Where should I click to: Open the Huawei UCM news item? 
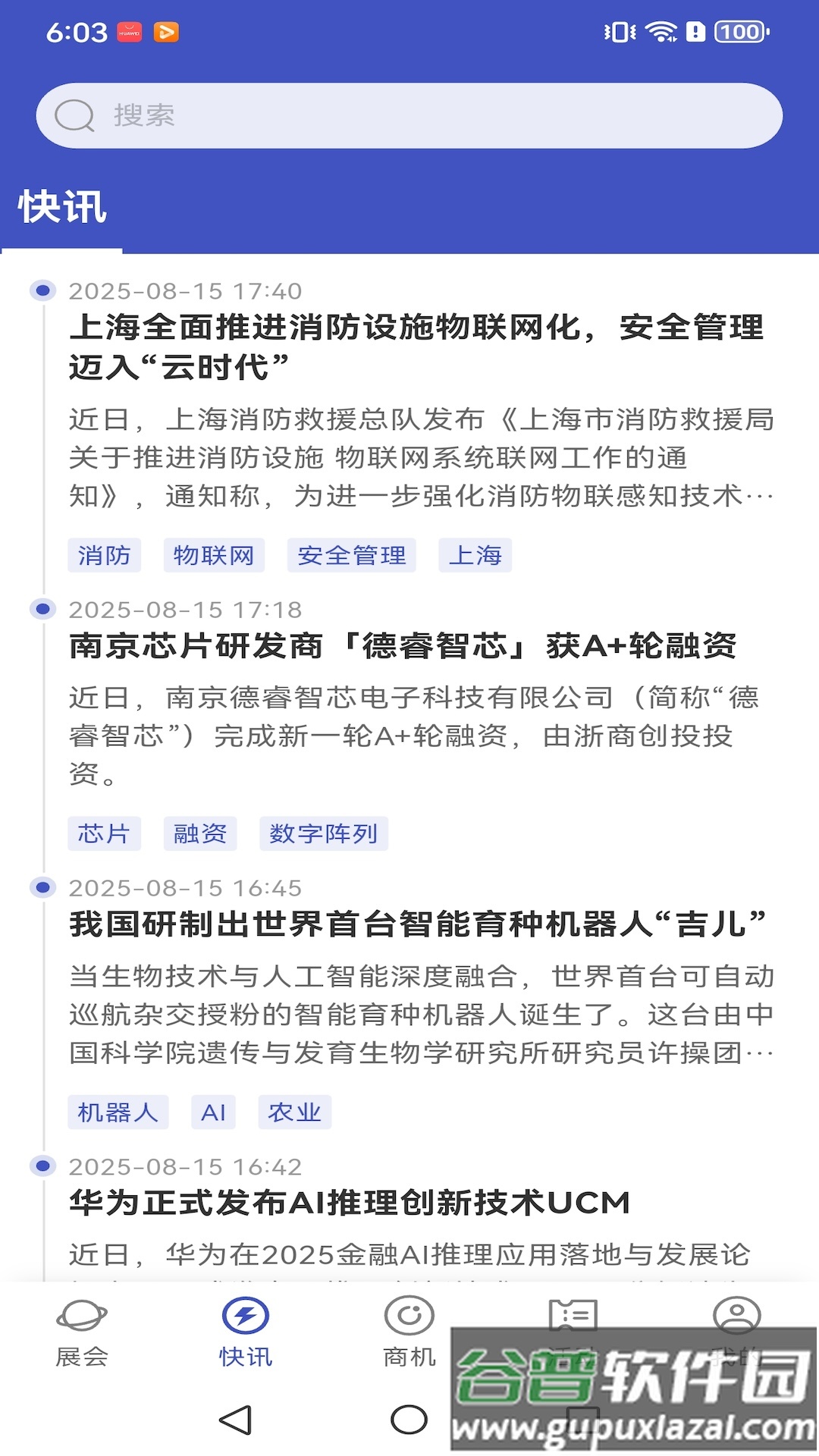click(x=349, y=1203)
